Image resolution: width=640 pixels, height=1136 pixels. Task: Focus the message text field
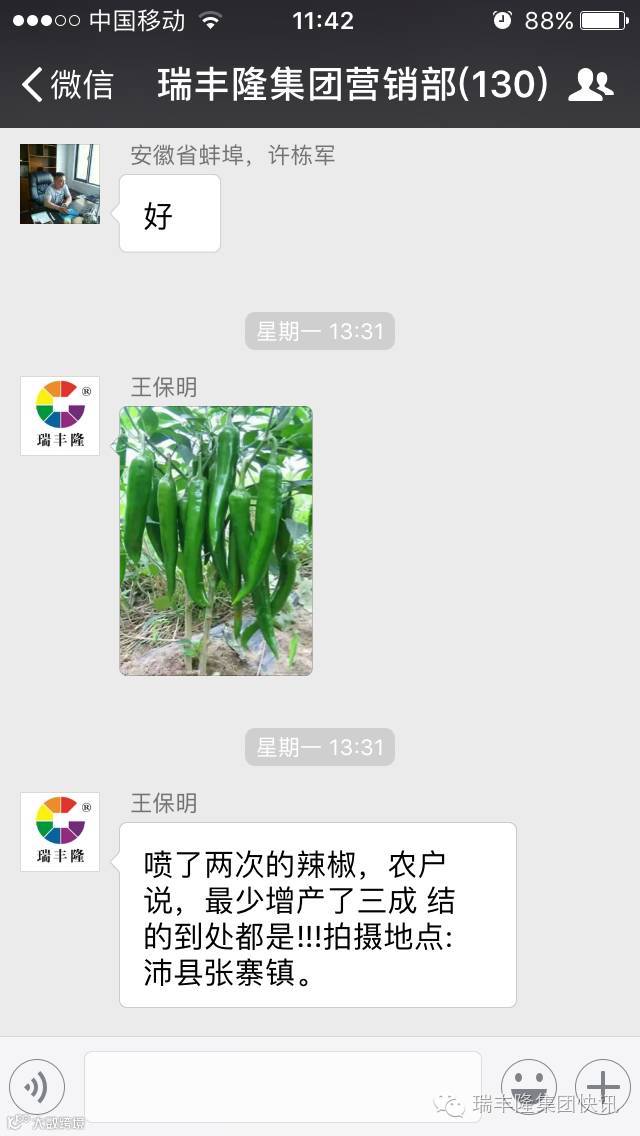(x=282, y=1086)
